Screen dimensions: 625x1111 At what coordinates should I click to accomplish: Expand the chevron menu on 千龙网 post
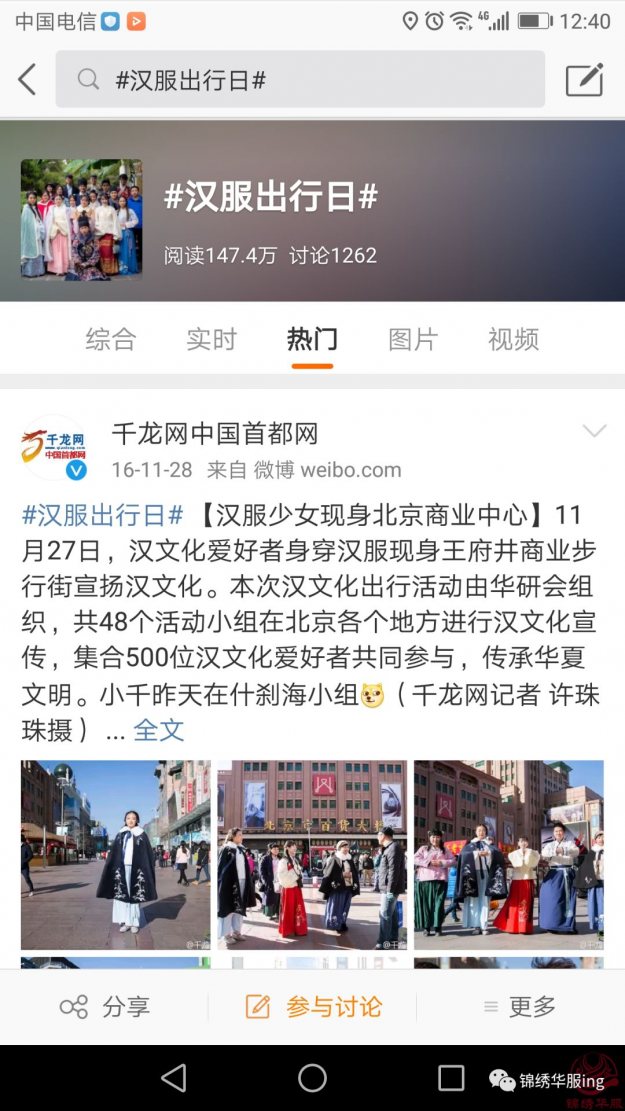pyautogui.click(x=594, y=432)
